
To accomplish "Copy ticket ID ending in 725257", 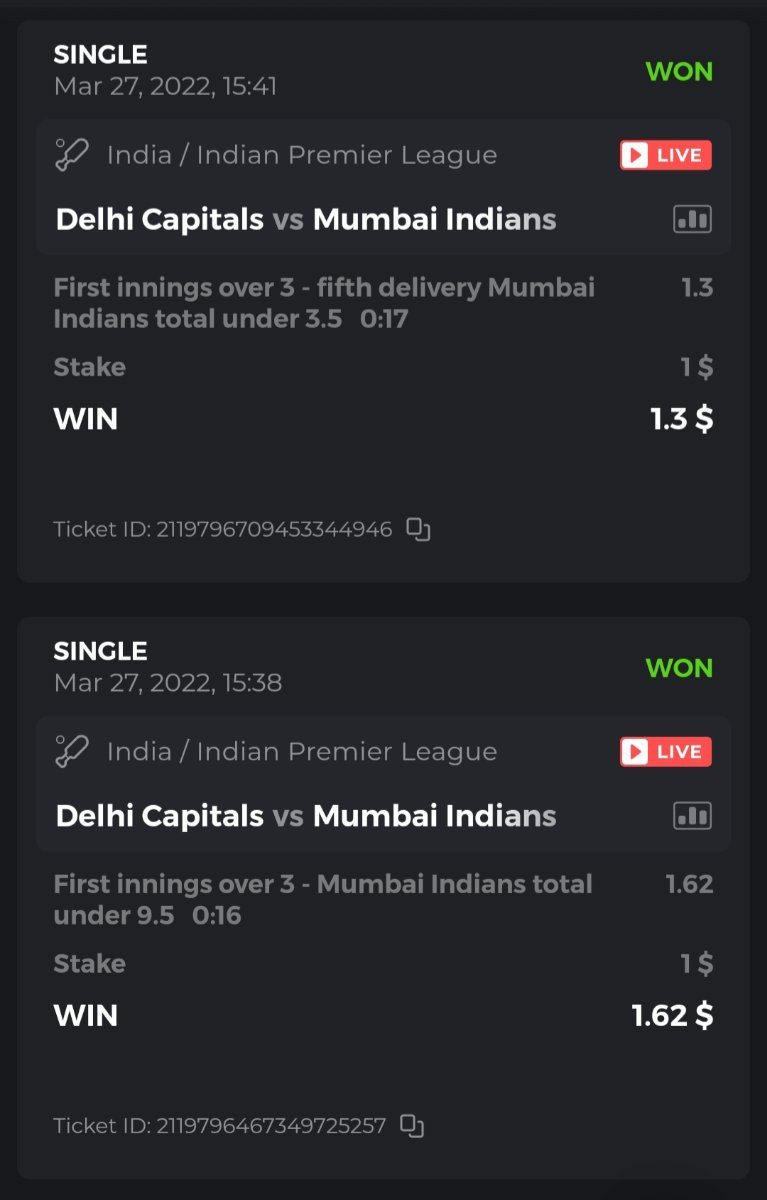I will [x=412, y=1126].
